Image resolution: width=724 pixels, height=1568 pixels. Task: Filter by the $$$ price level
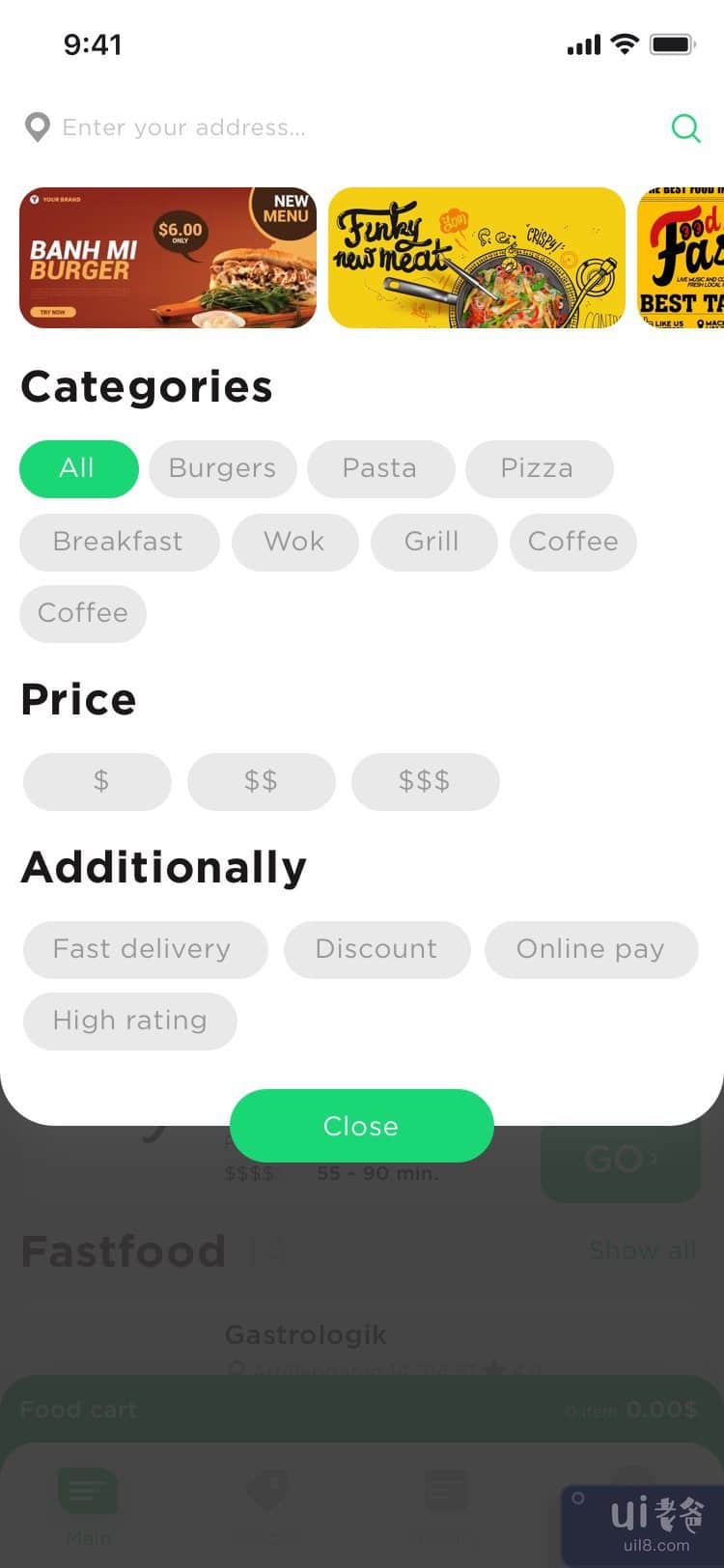(x=425, y=781)
